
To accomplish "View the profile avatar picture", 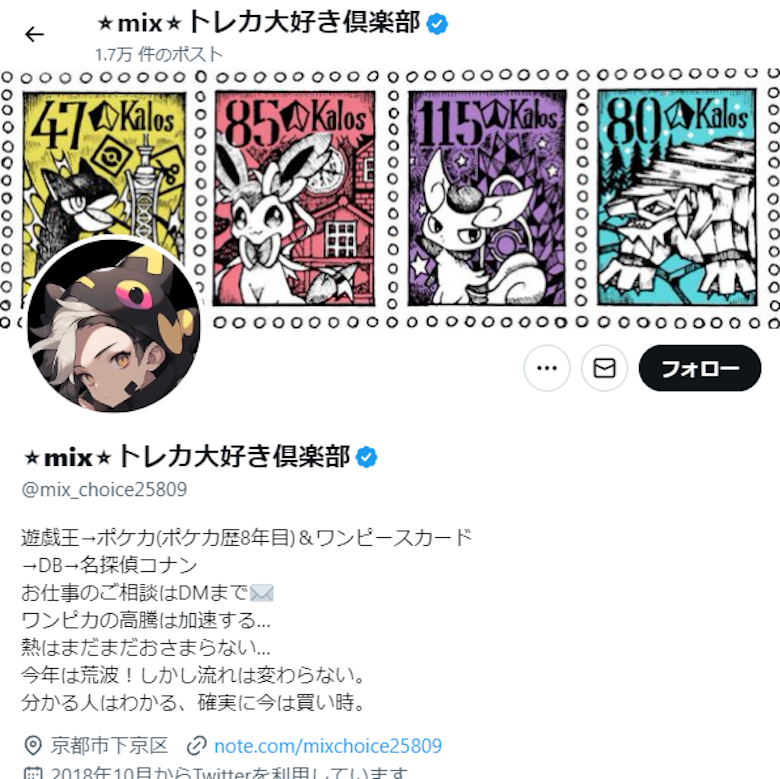I will coord(113,325).
